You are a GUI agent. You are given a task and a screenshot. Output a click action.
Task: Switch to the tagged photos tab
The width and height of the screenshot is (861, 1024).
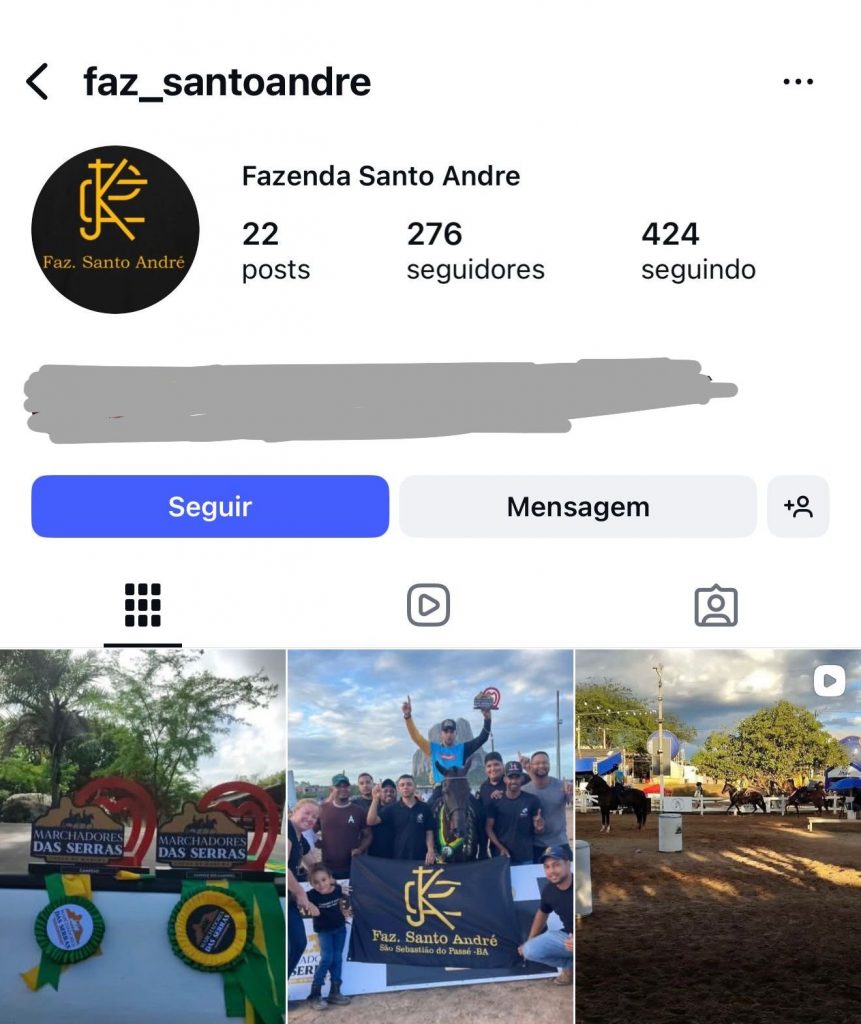pos(716,605)
